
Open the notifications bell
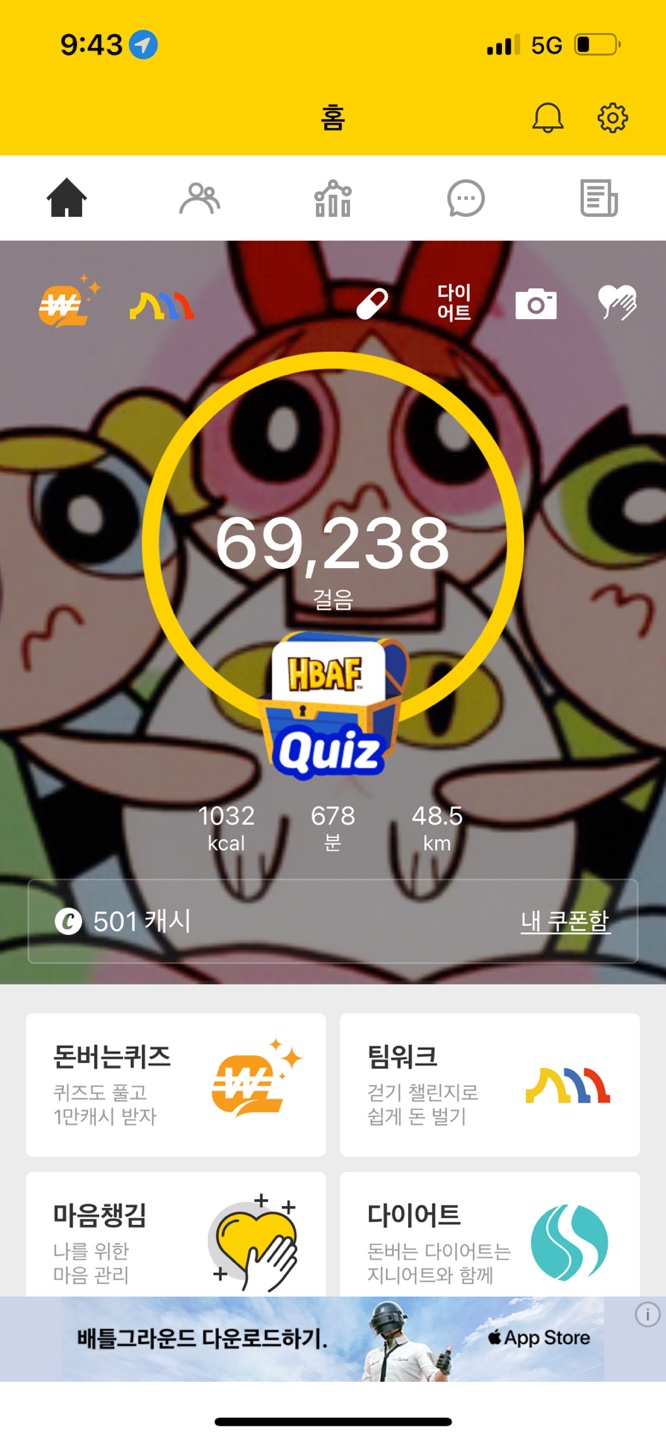pos(547,118)
